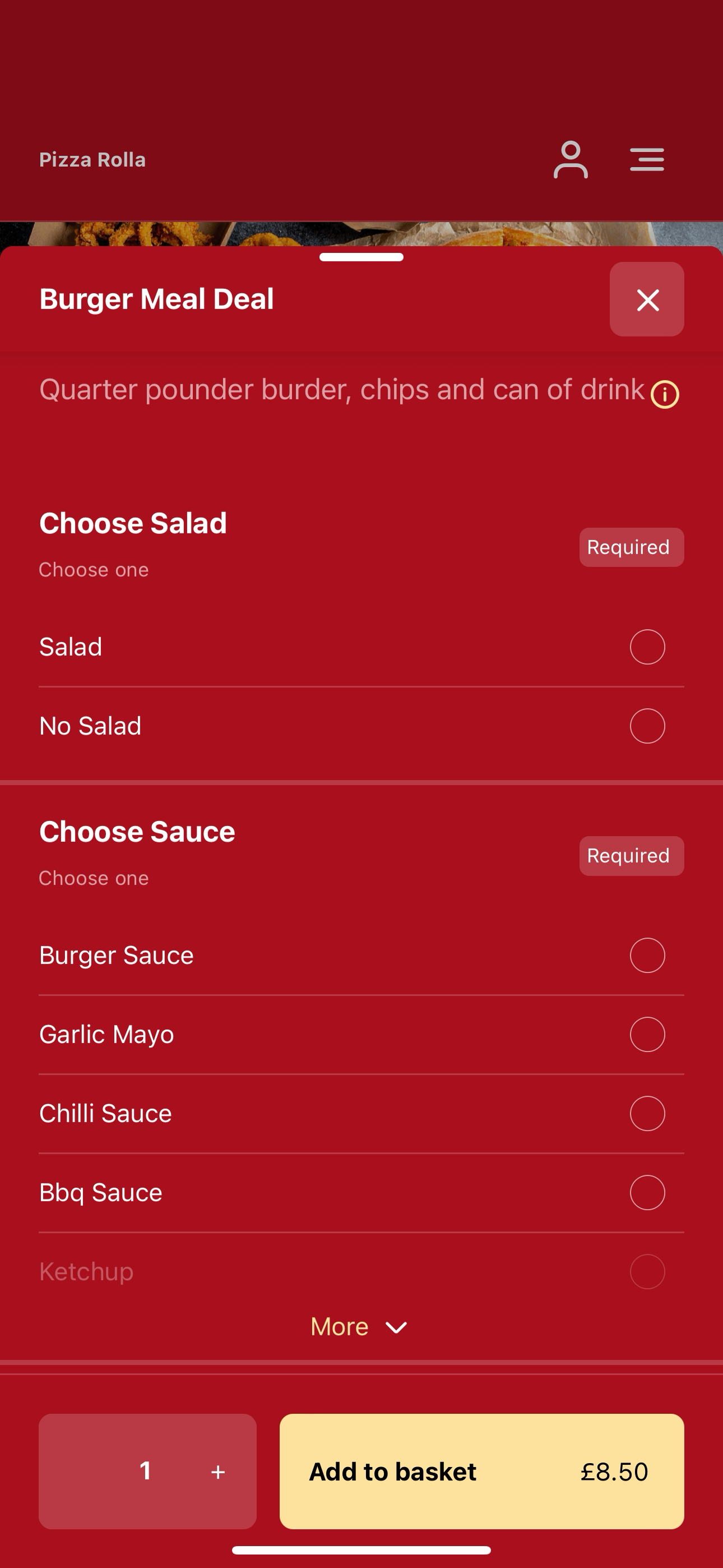Add to basket for £8.50
This screenshot has width=723, height=1568.
(481, 1471)
